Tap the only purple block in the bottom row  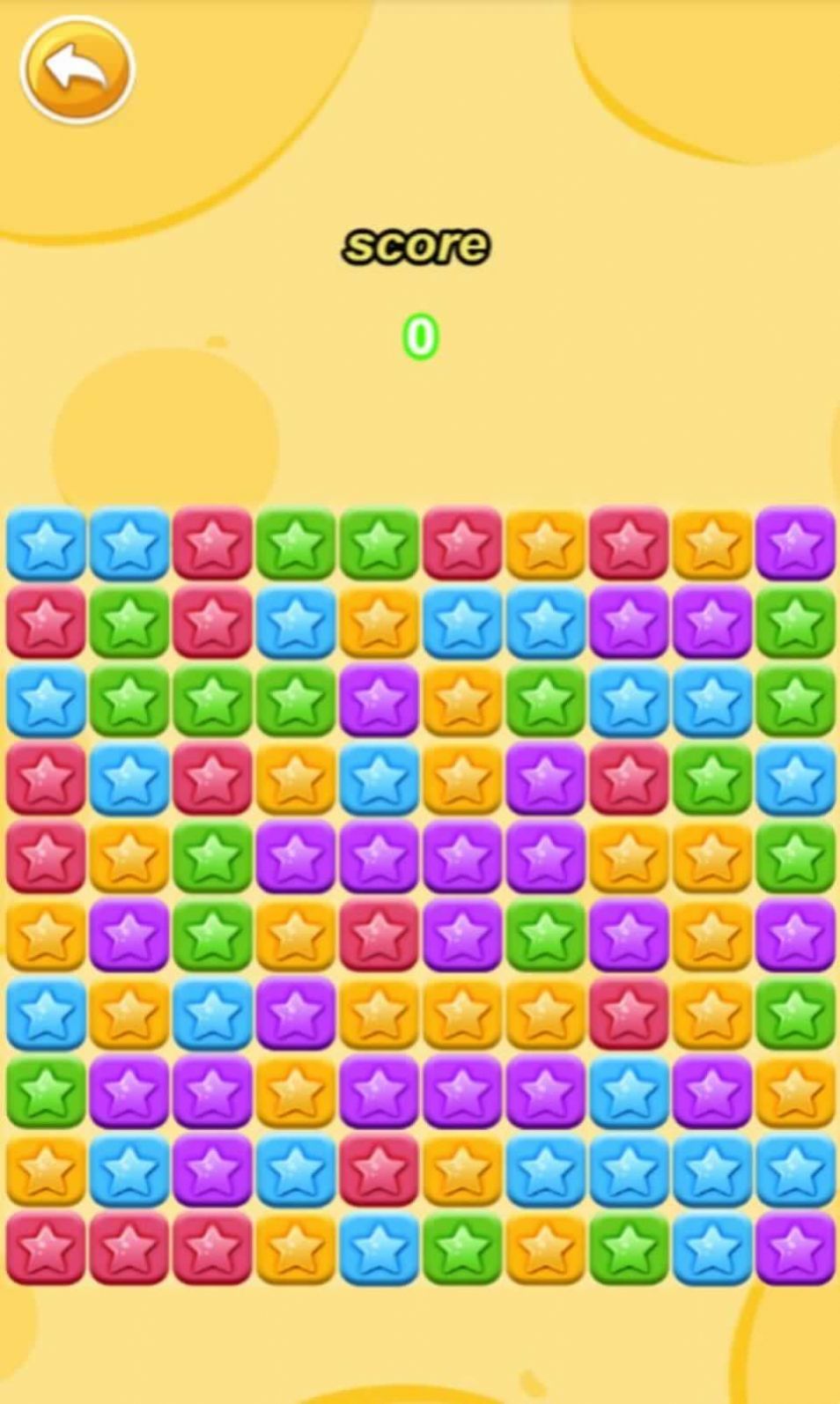point(794,1249)
